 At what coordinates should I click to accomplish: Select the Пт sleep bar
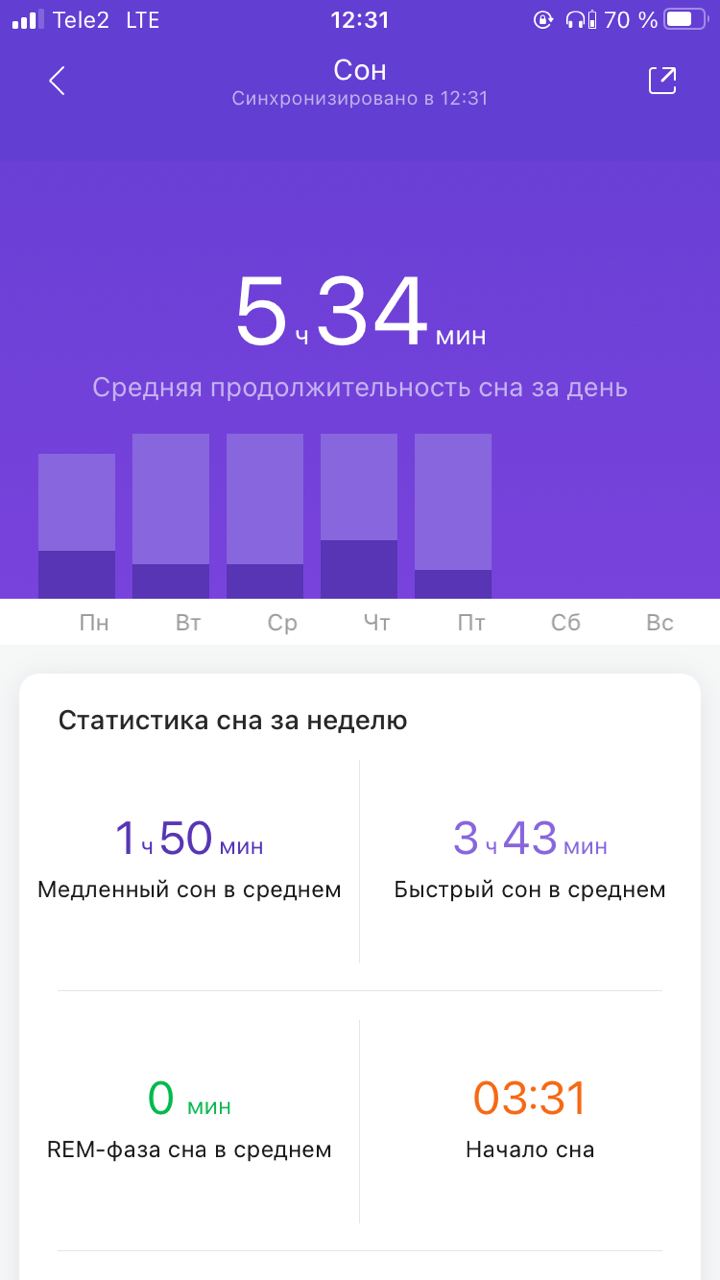pos(453,516)
